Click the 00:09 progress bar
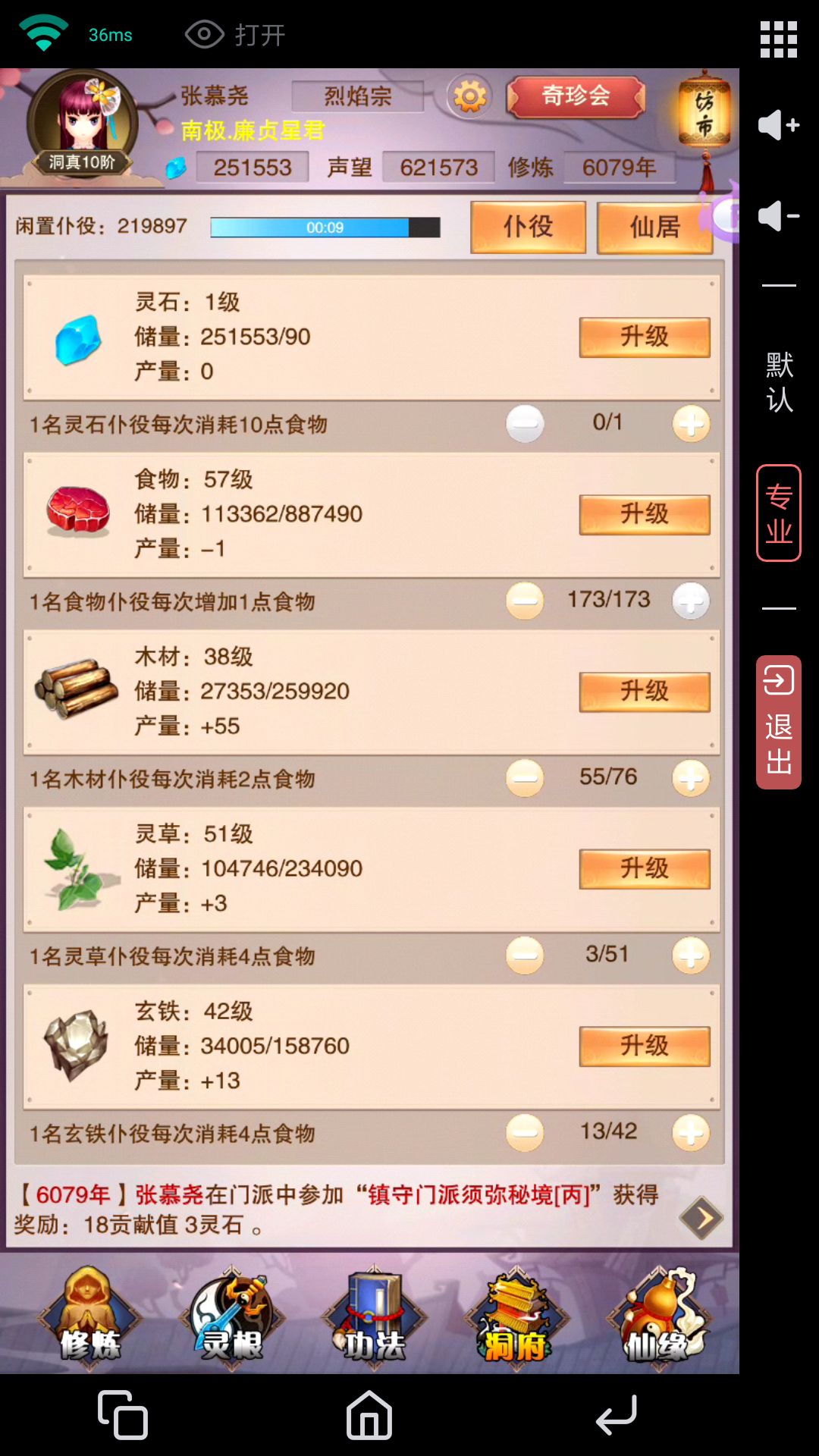Viewport: 819px width, 1456px height. pos(324,227)
